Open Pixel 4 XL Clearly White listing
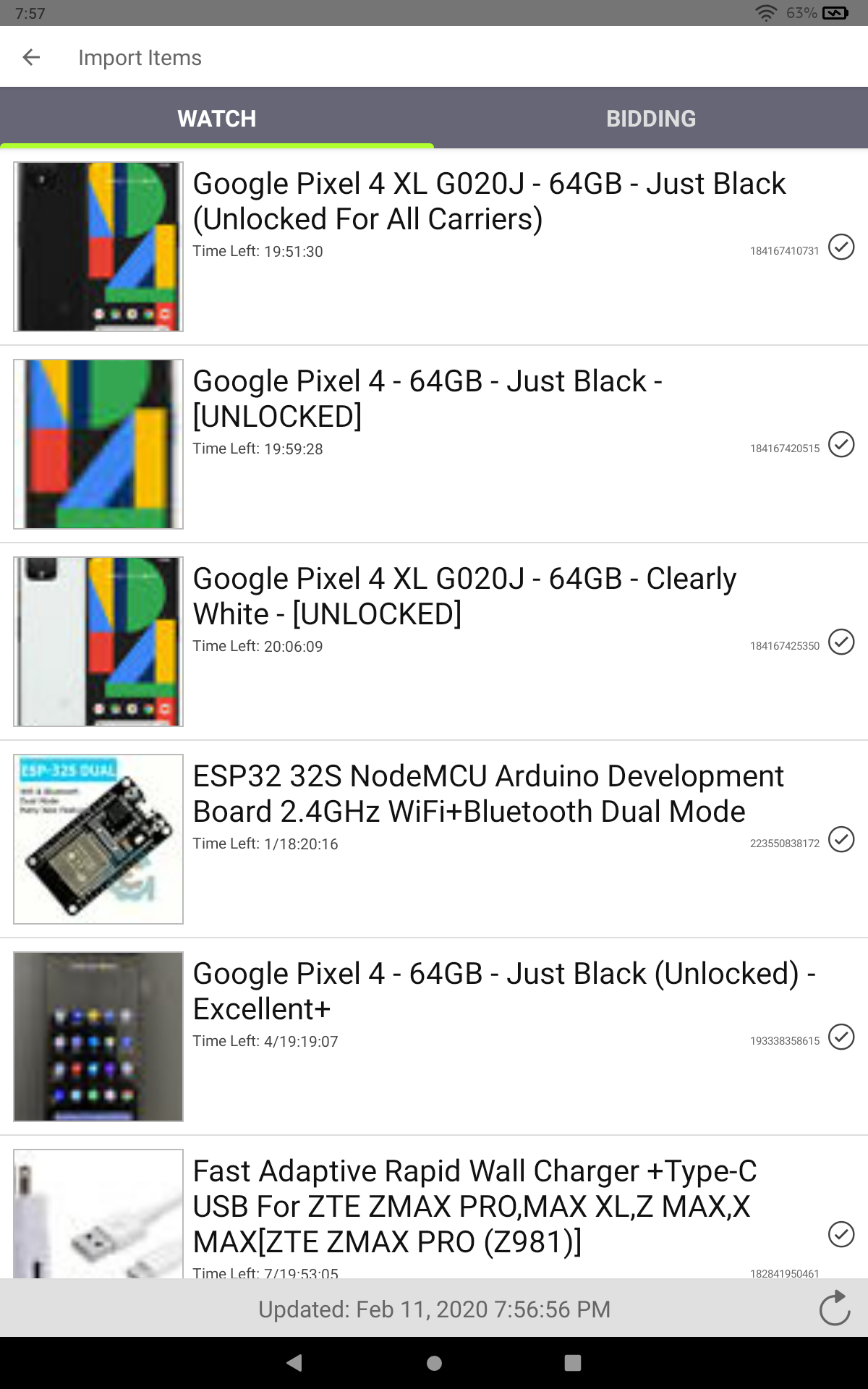Screen dimensions: 868x1389 tap(464, 596)
